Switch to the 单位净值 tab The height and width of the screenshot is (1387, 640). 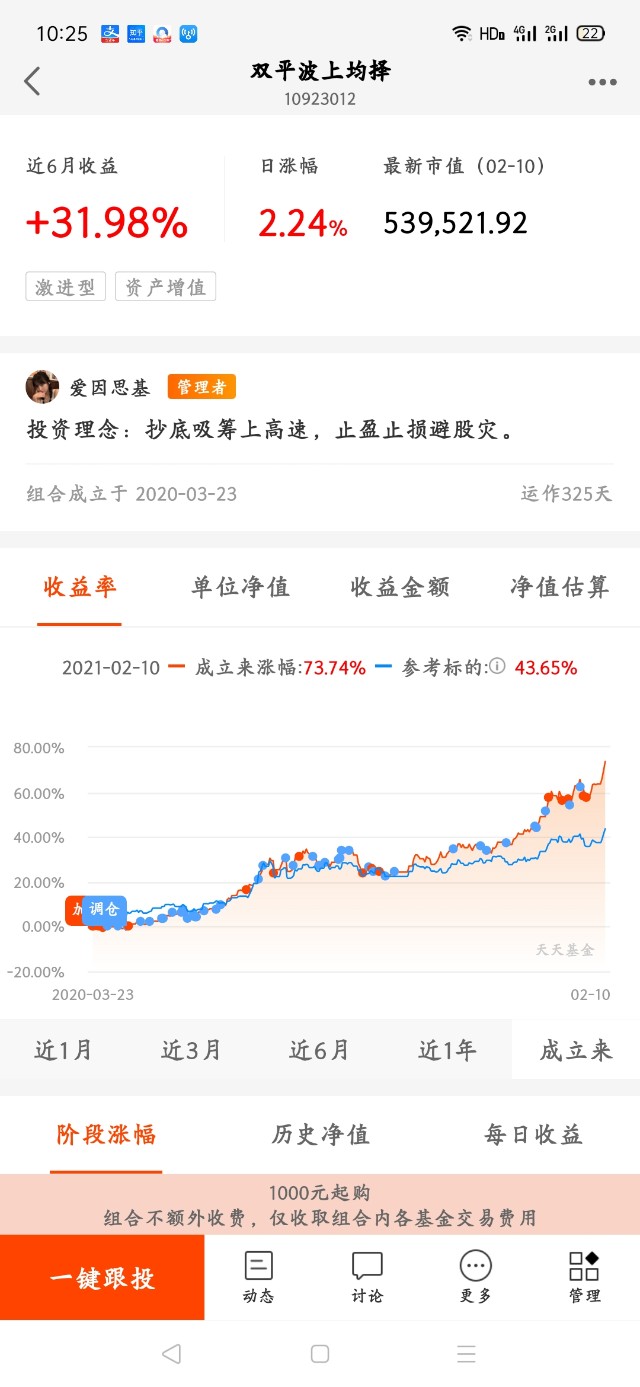241,587
